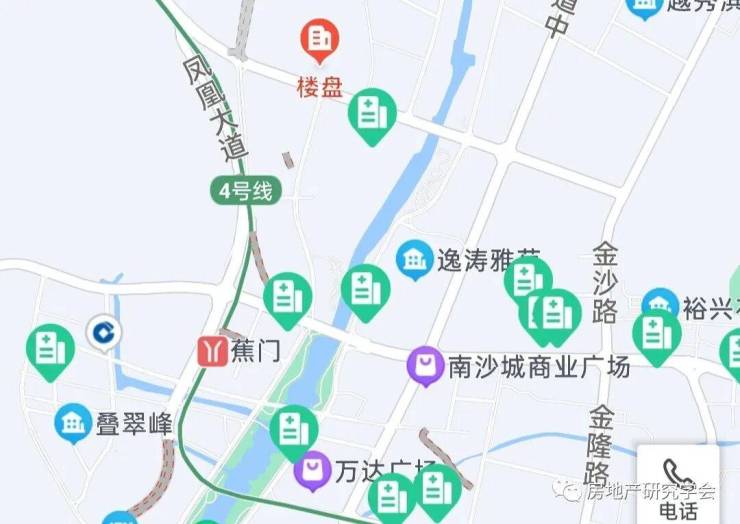The width and height of the screenshot is (740, 524).
Task: Select 南沙城商业广场 shopping marker
Action: (x=426, y=365)
